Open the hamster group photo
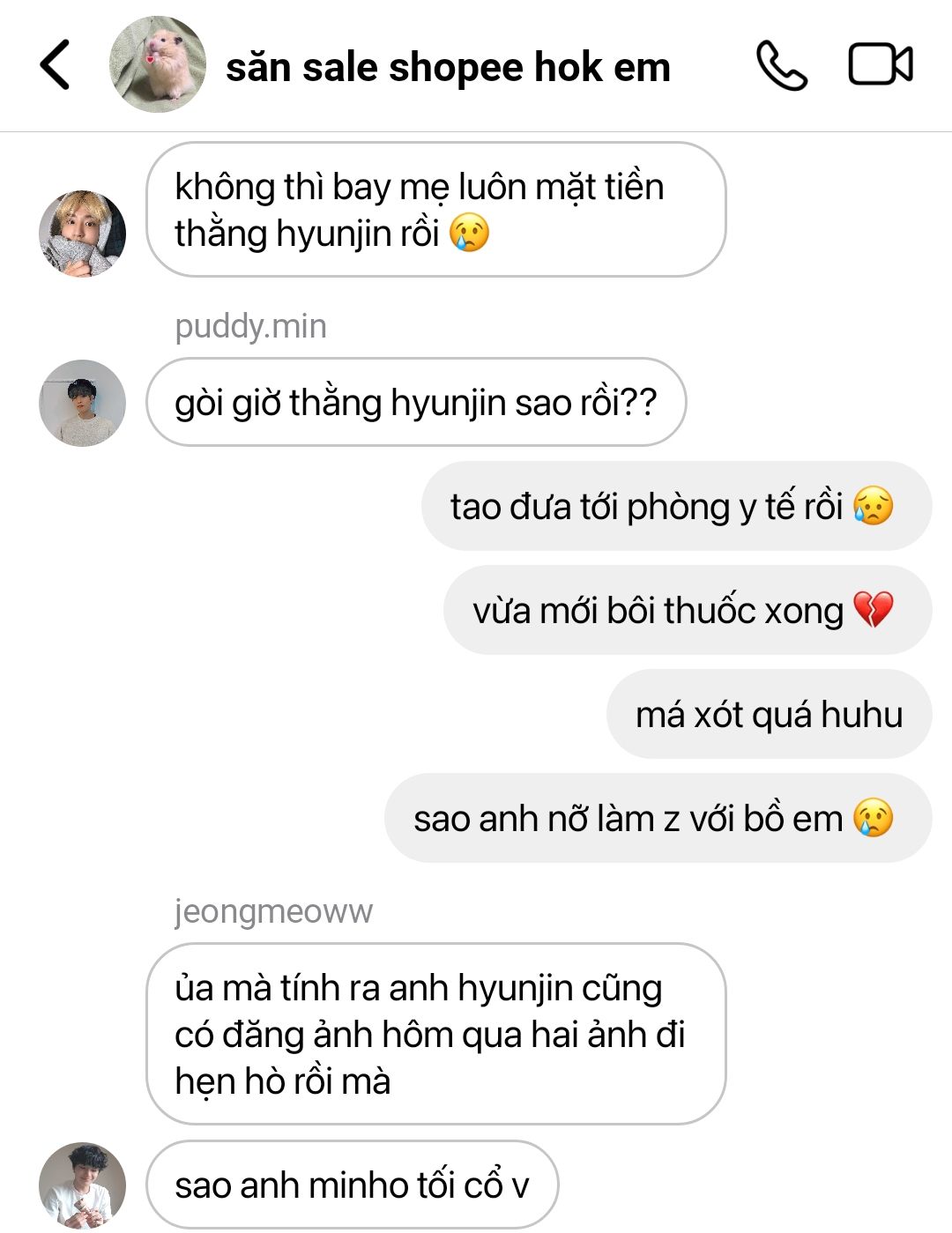This screenshot has height=1233, width=952. pos(158,64)
